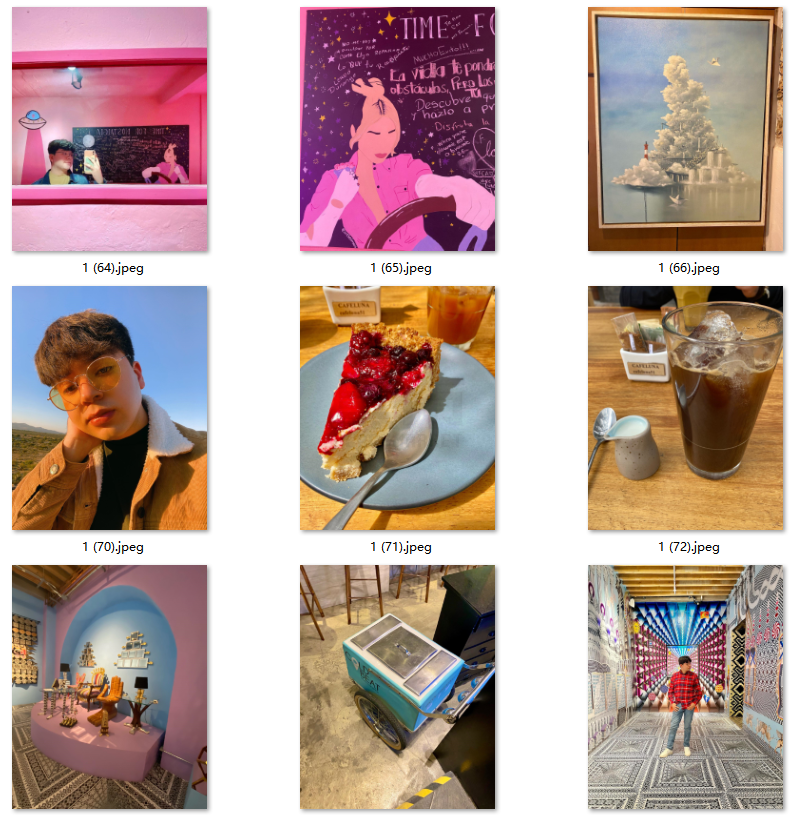Open the pink room photo below 1 (70).jpeg
Screen dimensions: 799x818
point(110,687)
